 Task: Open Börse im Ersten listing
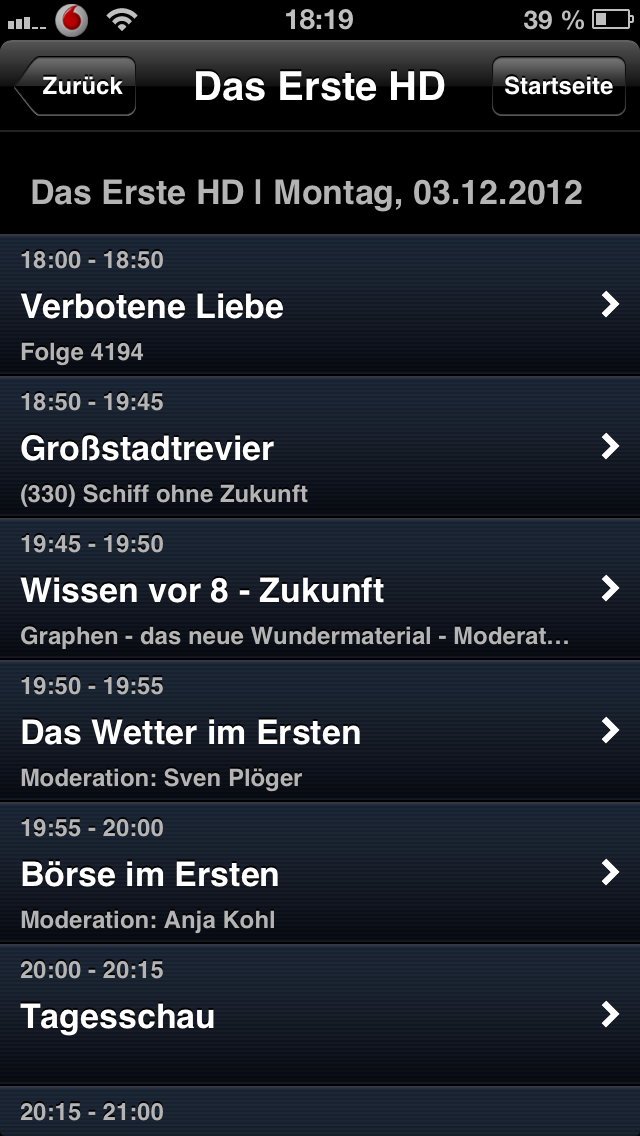[320, 874]
